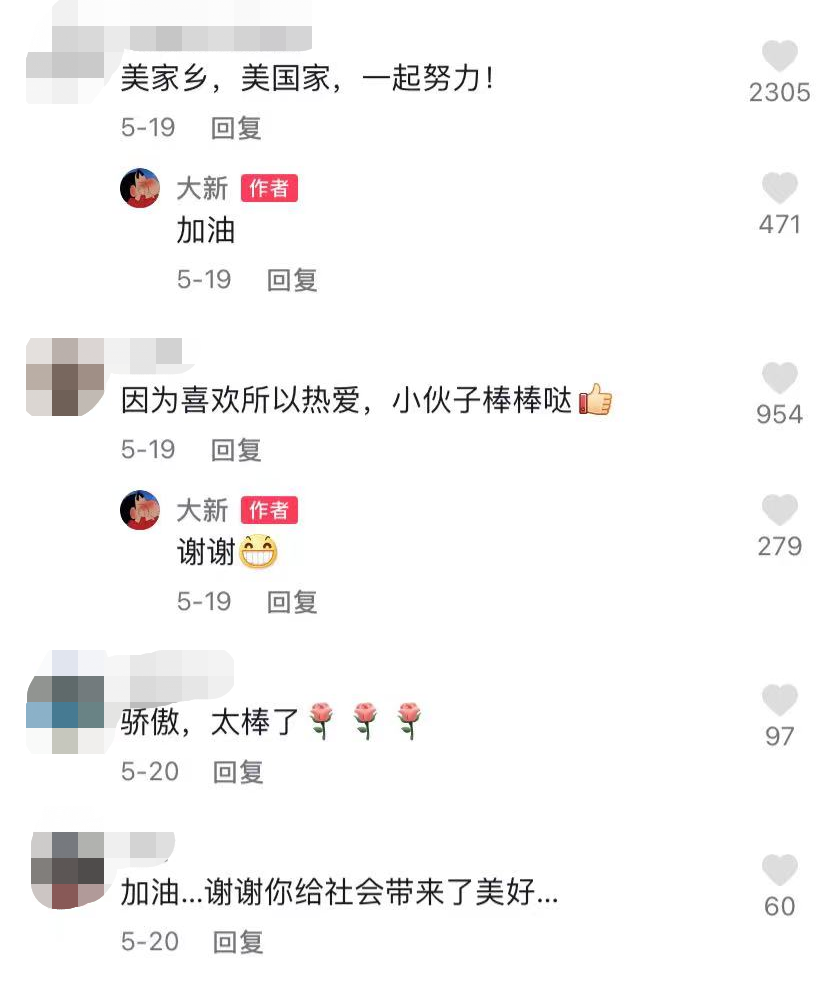Like the comment "因为喜欢所以热爱"

(779, 378)
